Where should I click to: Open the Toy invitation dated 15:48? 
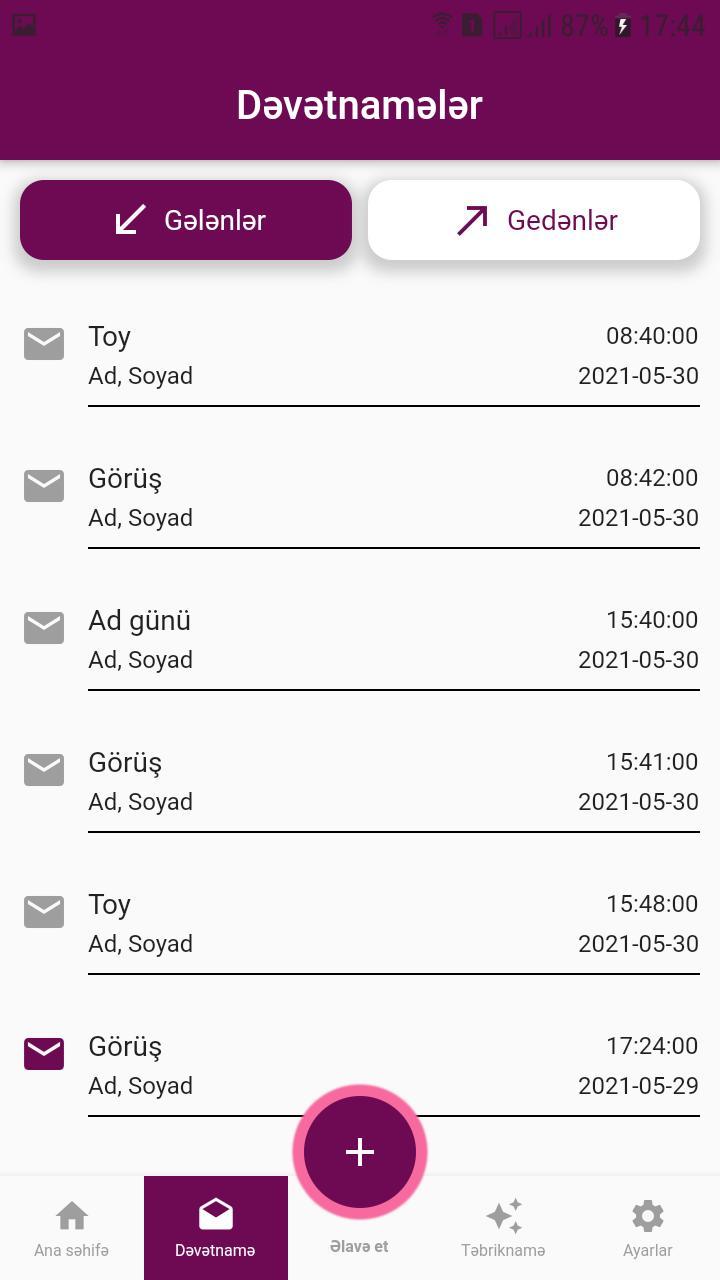[x=360, y=920]
